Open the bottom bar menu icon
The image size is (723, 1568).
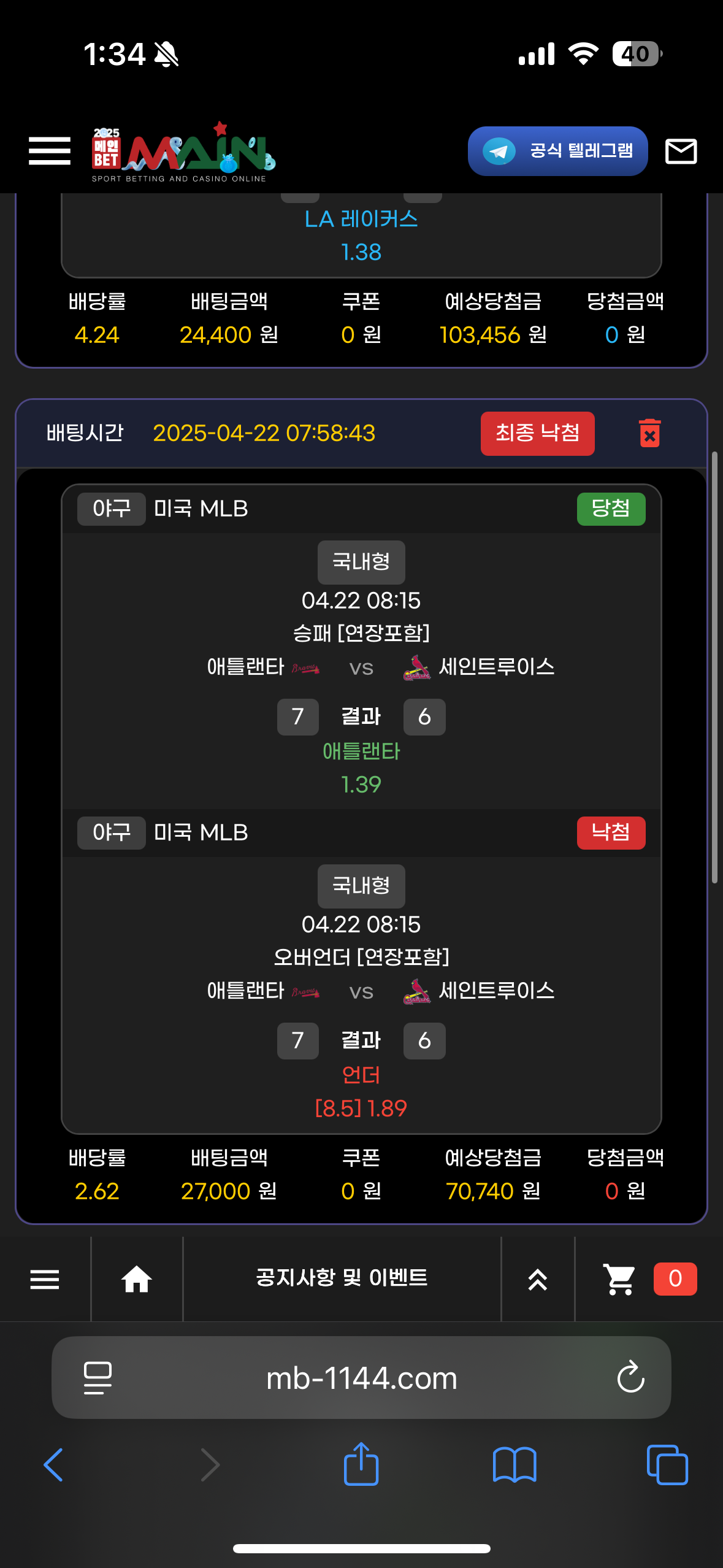45,1279
